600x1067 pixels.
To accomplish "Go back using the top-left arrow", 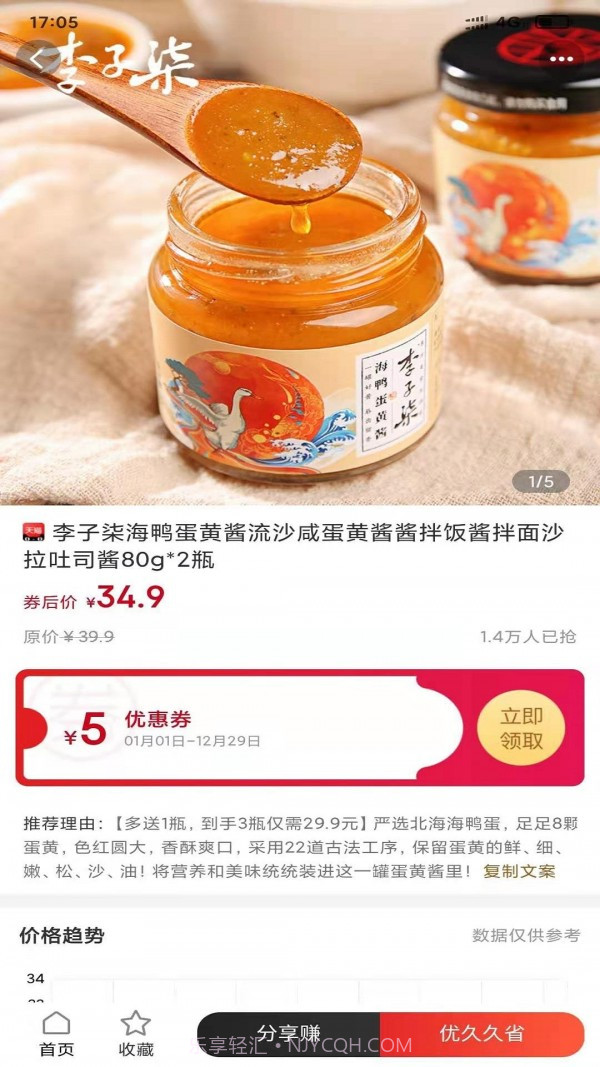I will [37, 59].
